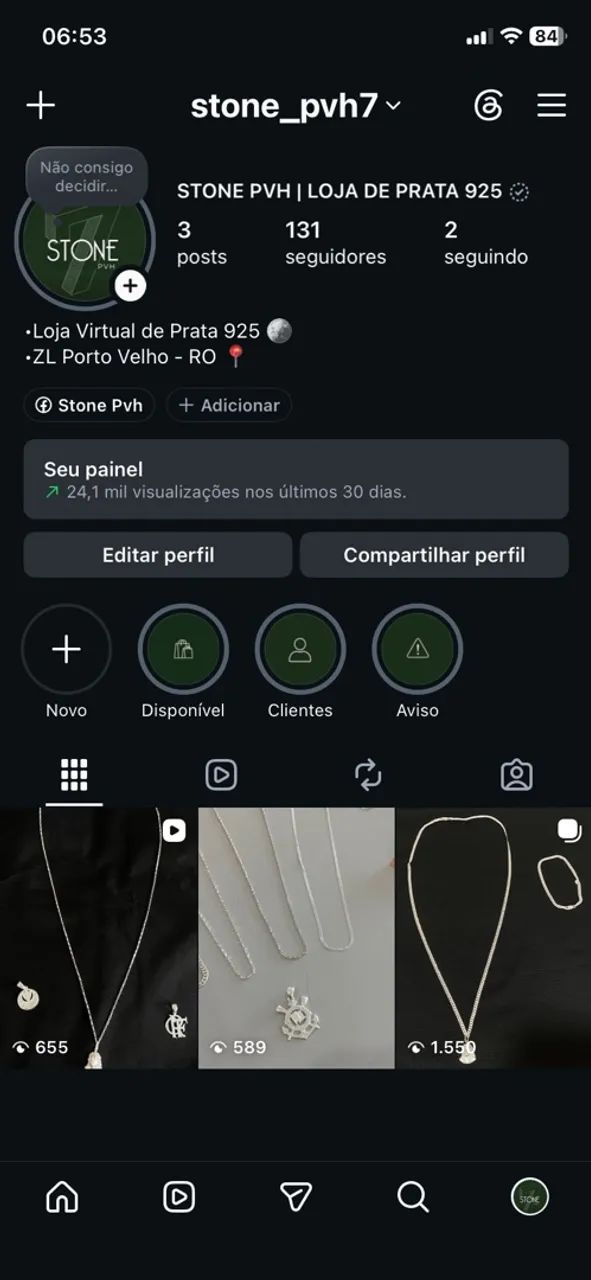Open the post with 589 views
This screenshot has height=1280, width=591.
click(x=296, y=938)
